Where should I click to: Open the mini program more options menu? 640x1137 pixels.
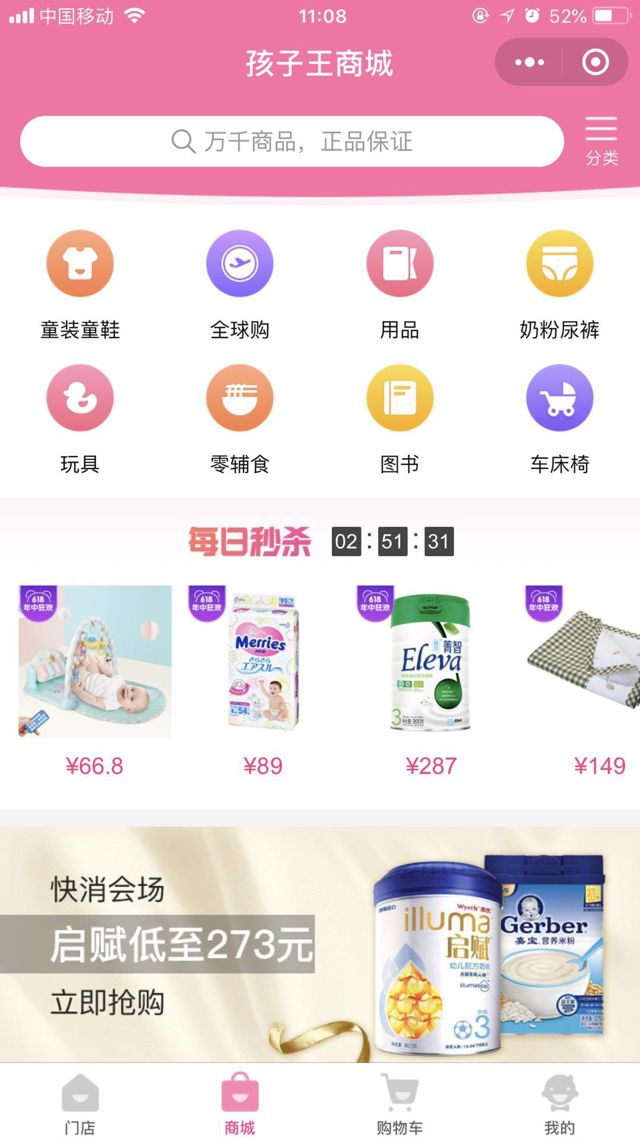coord(530,63)
